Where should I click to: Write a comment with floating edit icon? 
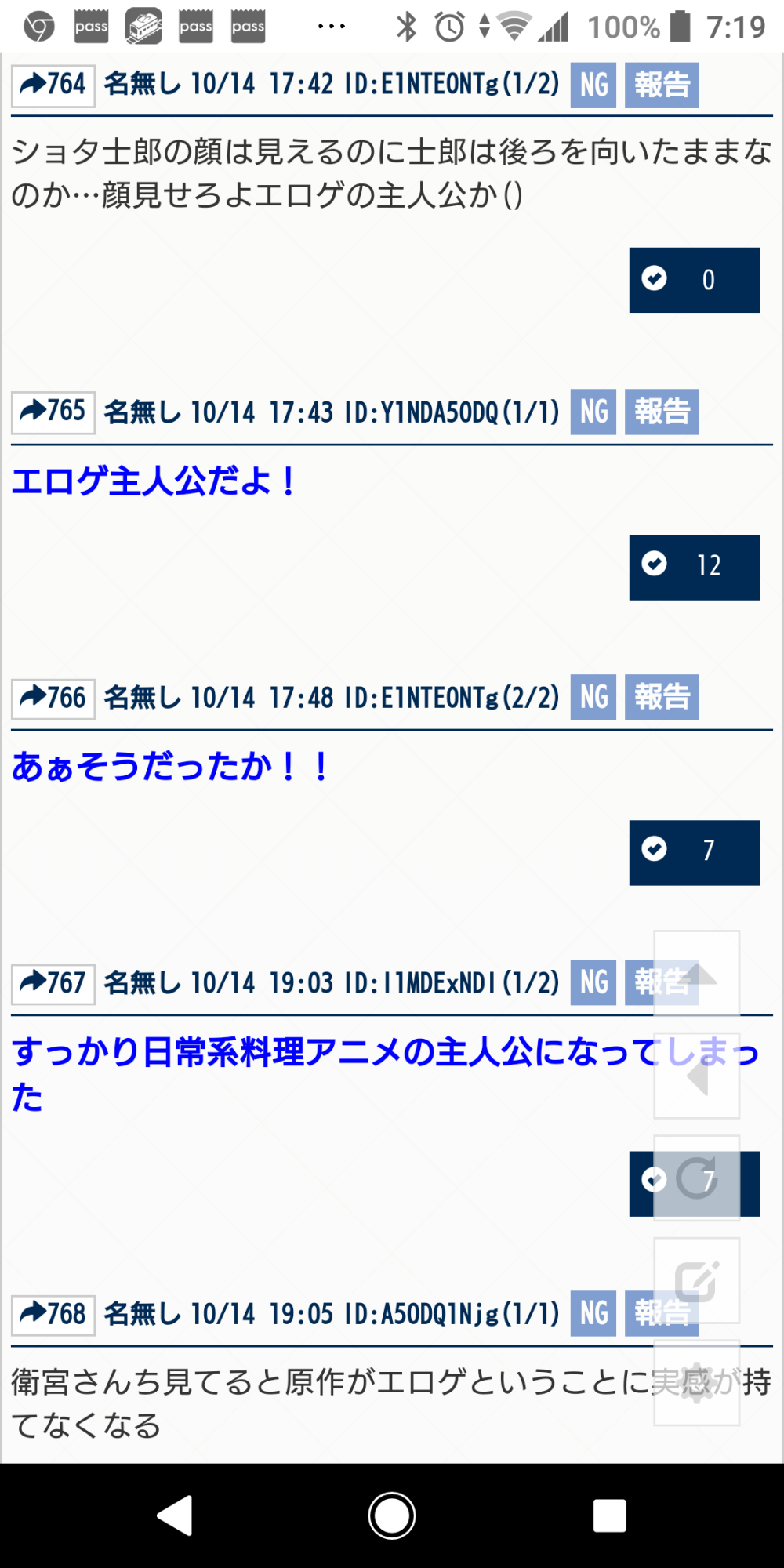click(x=697, y=1280)
